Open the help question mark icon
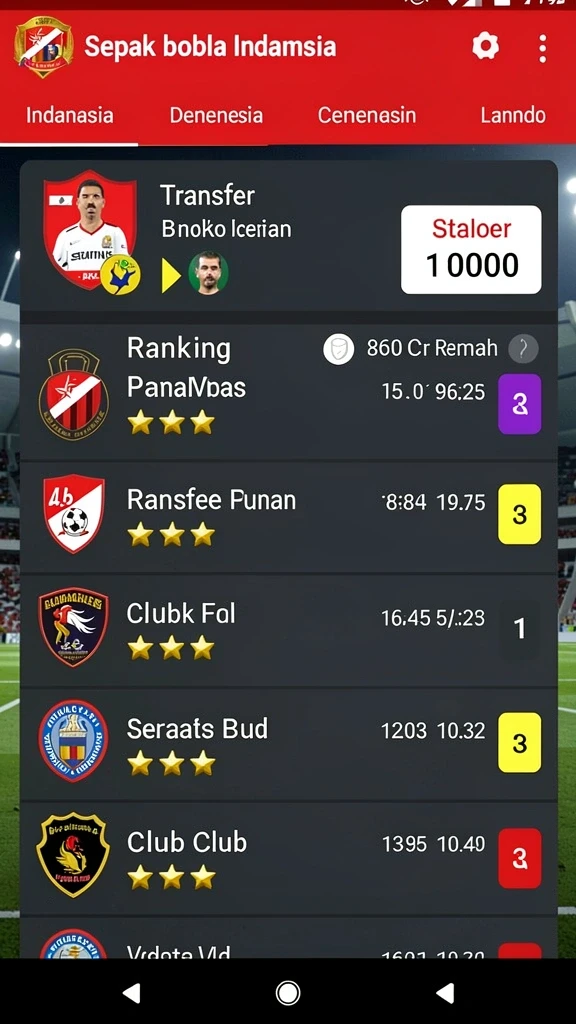Screen dimensions: 576x1024 (x=523, y=348)
